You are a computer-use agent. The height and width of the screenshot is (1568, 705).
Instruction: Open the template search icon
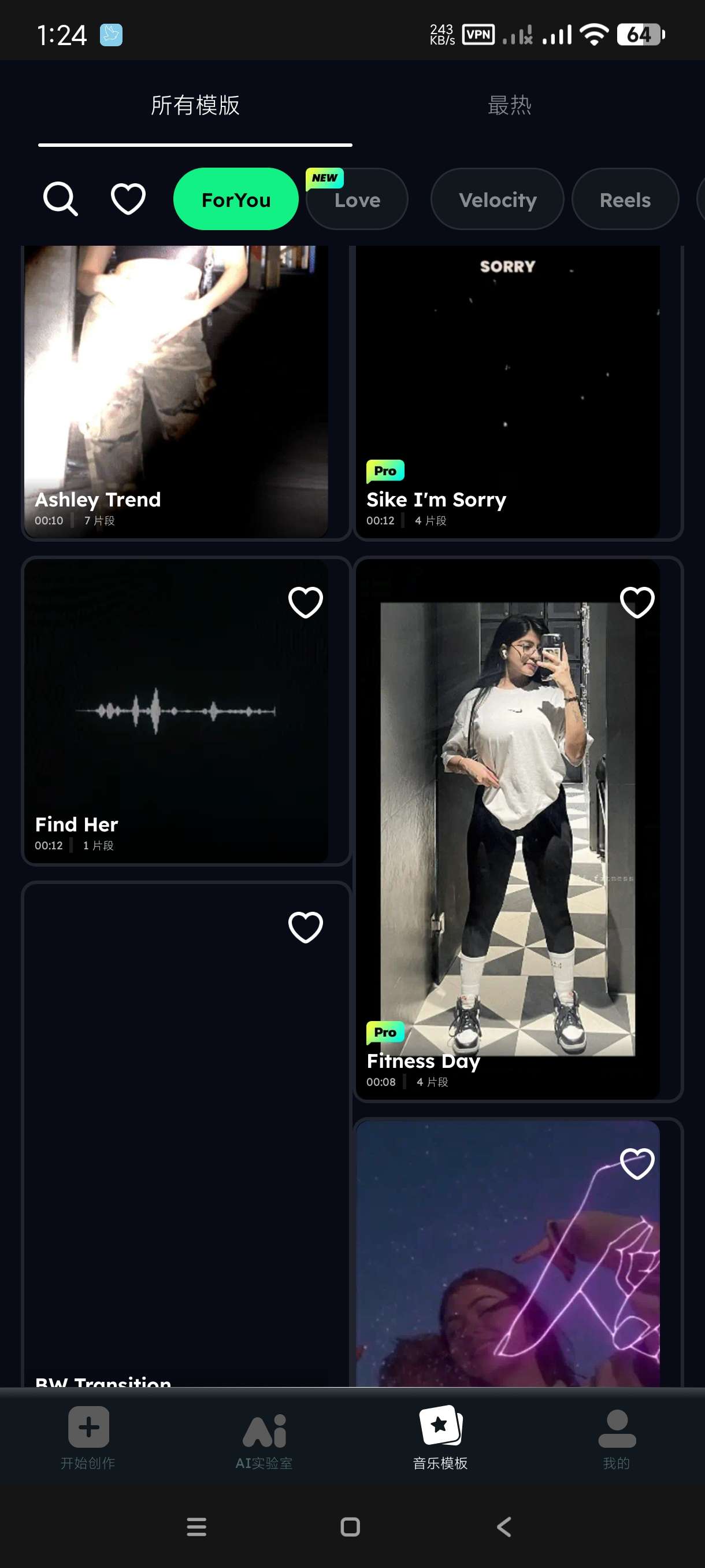(60, 198)
